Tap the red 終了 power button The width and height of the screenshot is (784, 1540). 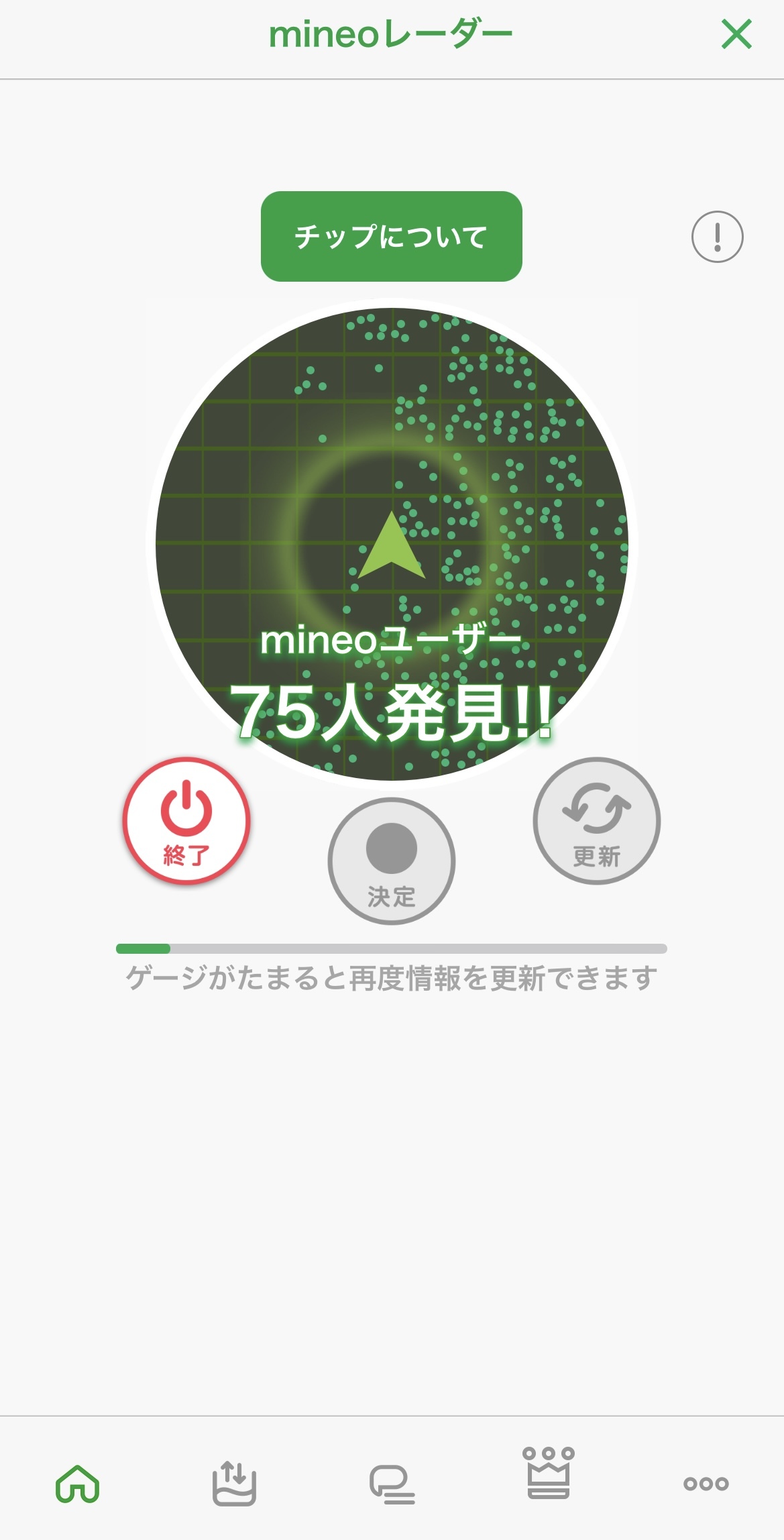point(186,820)
